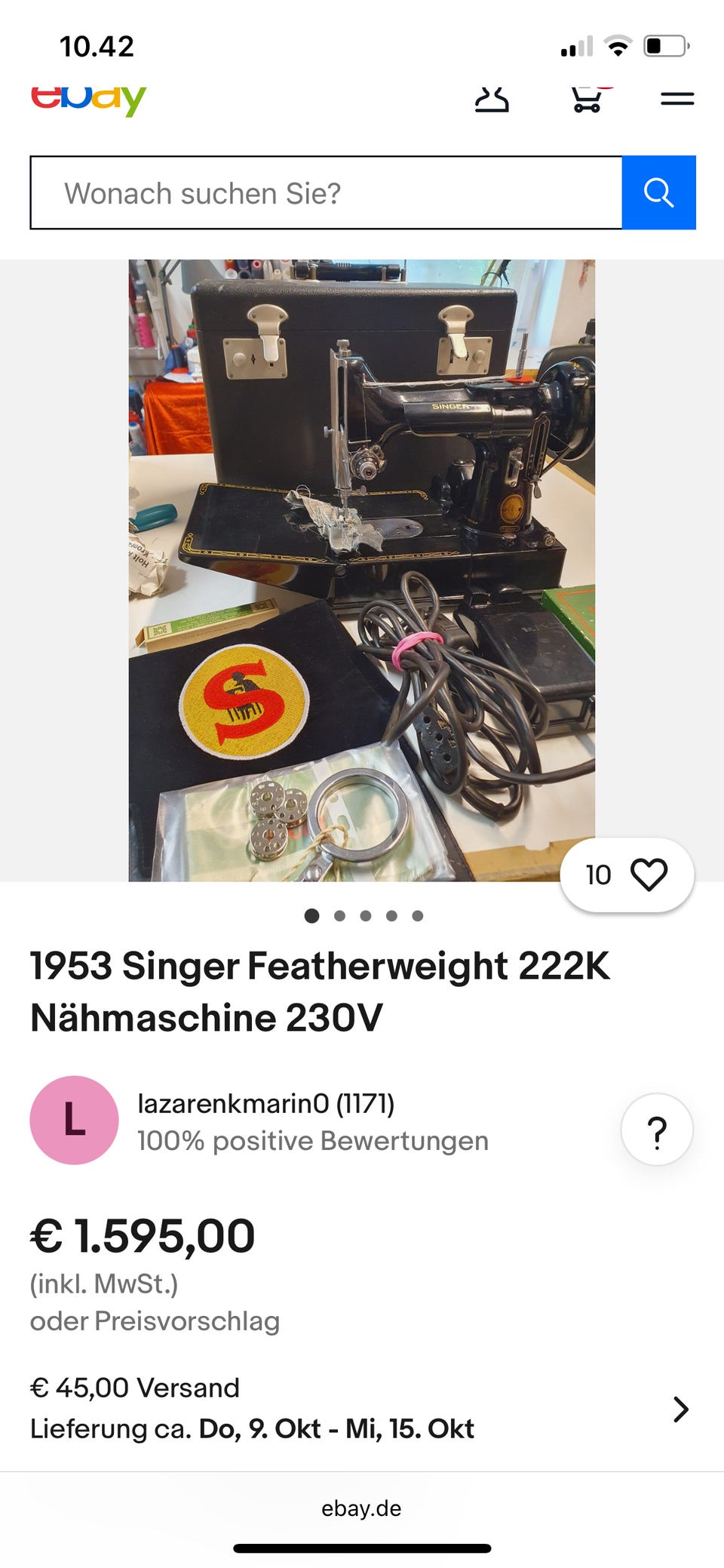724x1568 pixels.
Task: Expand shipping and delivery details
Action: pos(680,1409)
